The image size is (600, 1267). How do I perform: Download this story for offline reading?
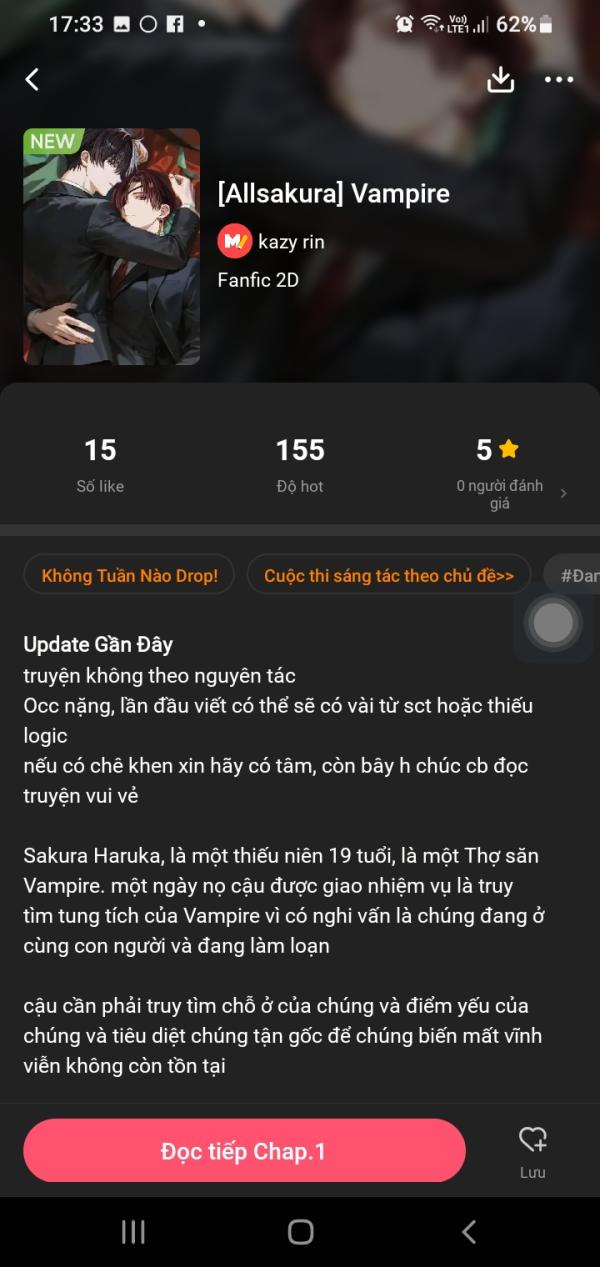(500, 80)
